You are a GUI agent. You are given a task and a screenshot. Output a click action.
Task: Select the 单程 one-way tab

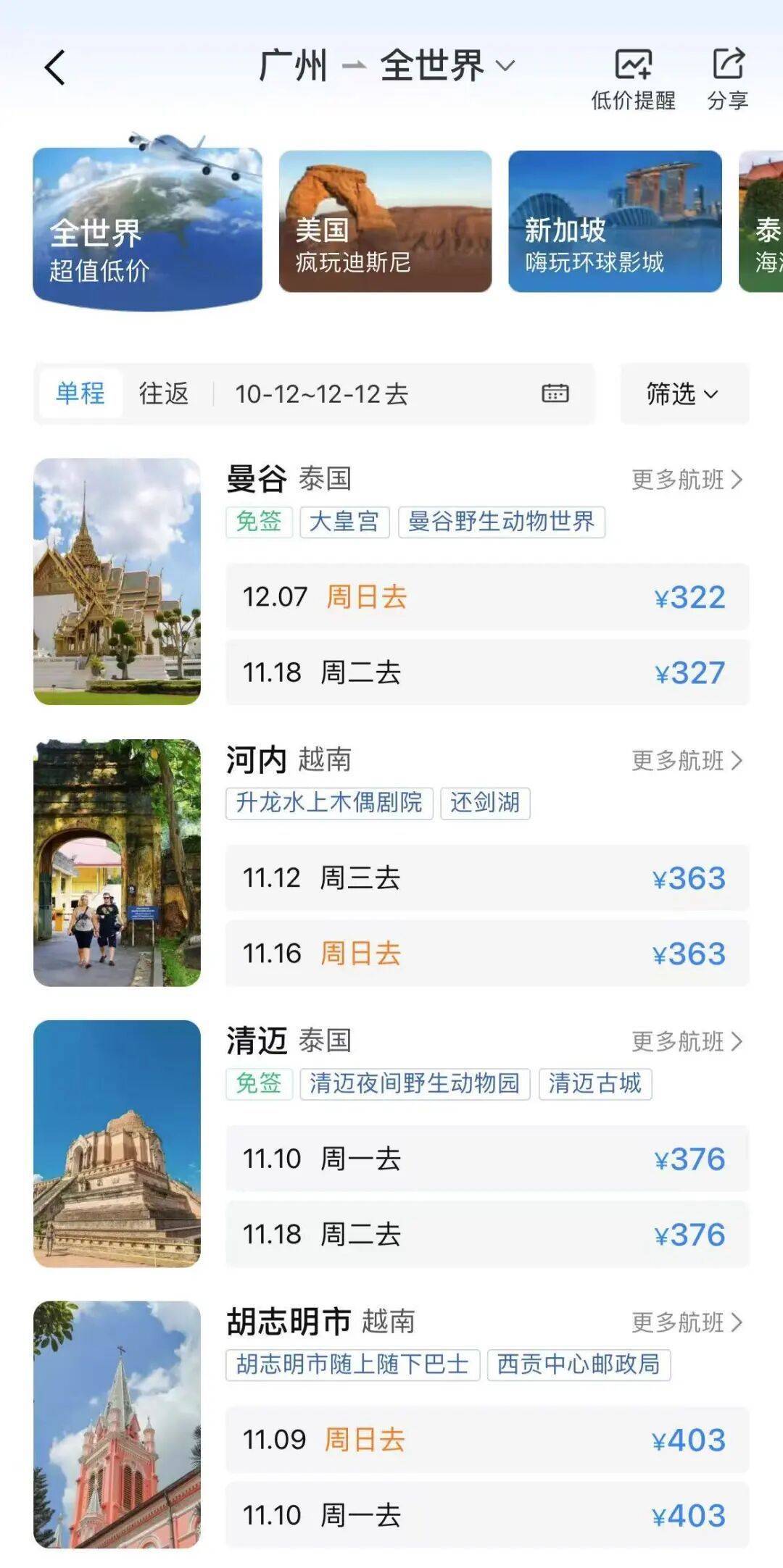coord(80,393)
